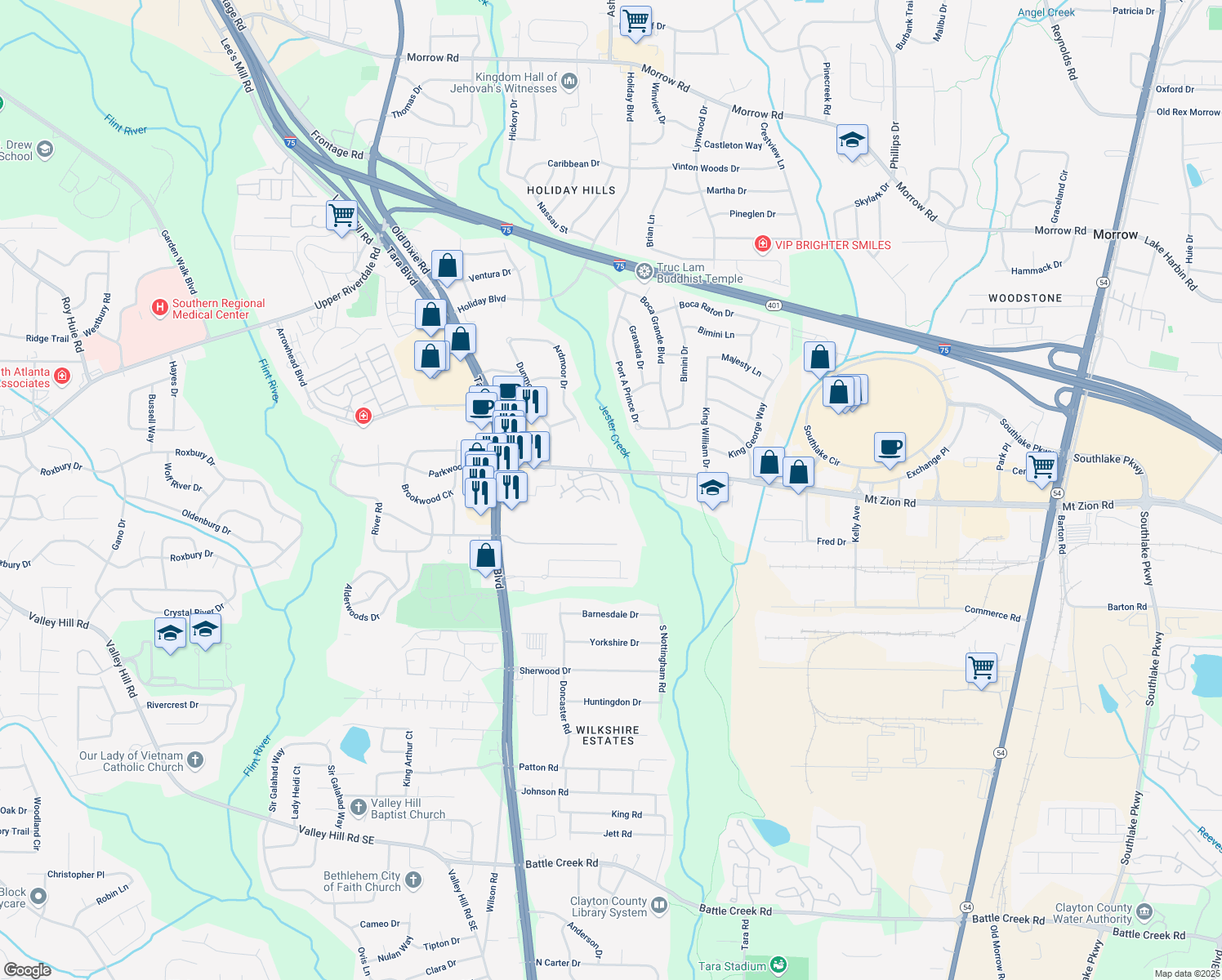Tap the shopping cart marker near Morrow Rd
Viewport: 1222px width, 980px height.
click(x=636, y=20)
